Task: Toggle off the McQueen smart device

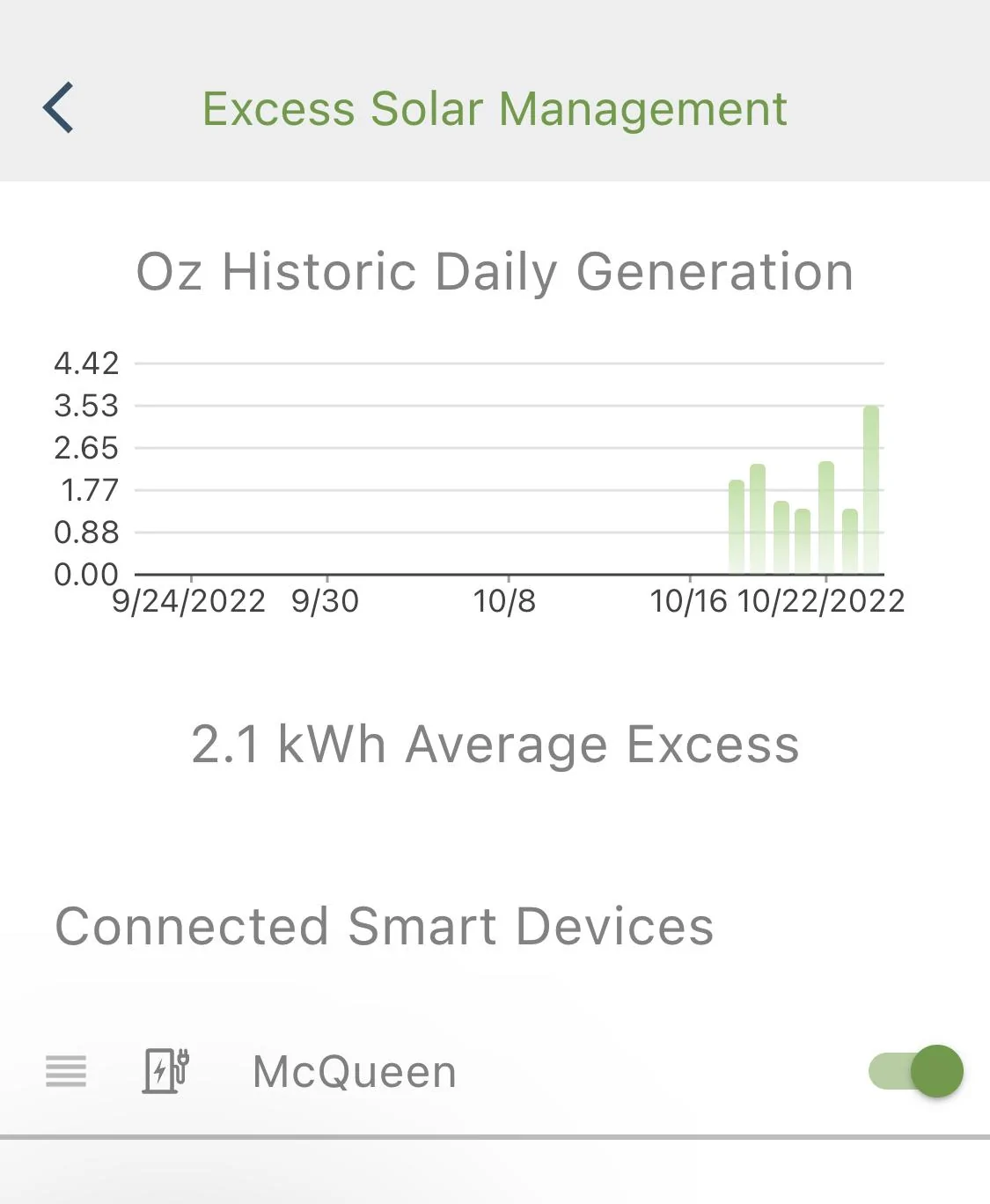Action: 916,1071
